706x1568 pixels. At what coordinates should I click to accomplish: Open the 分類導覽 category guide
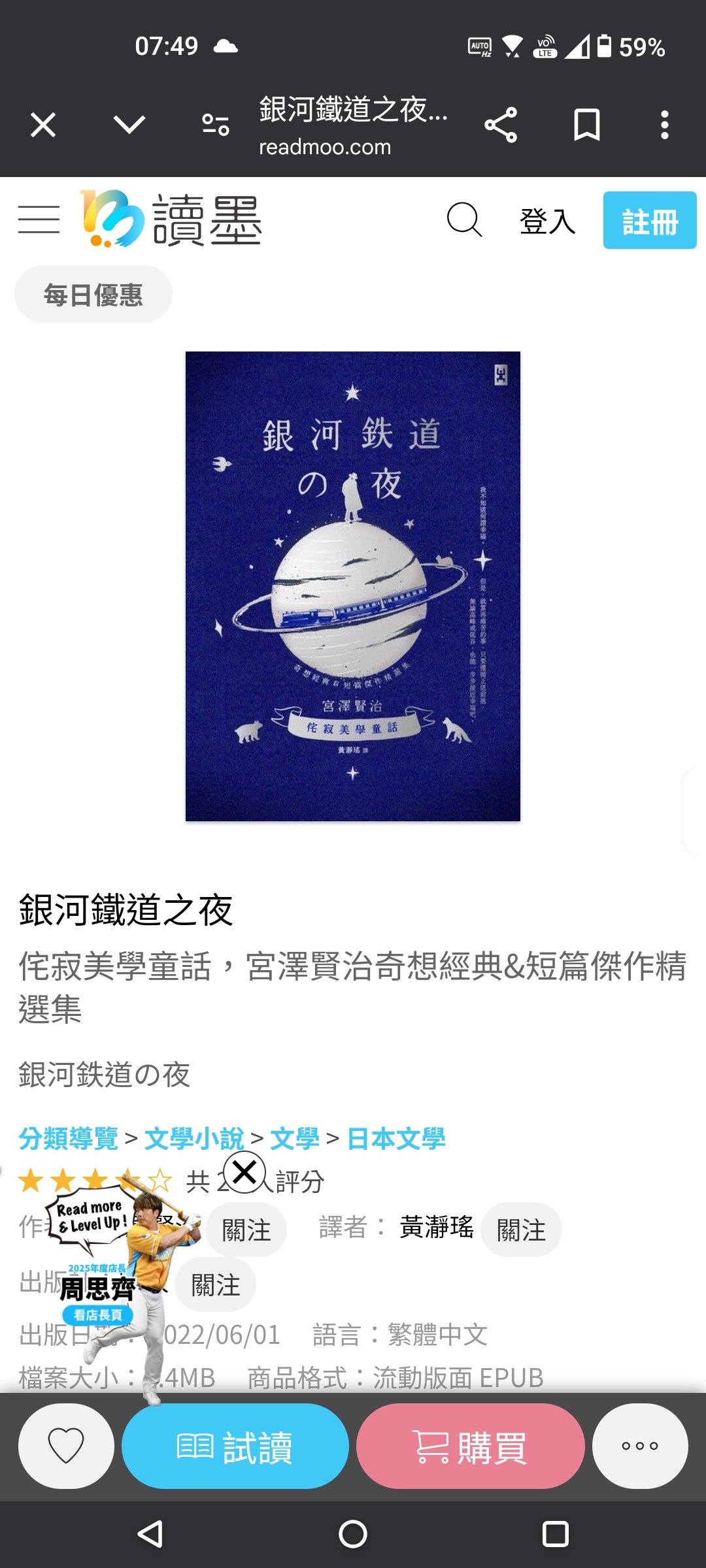click(69, 1139)
